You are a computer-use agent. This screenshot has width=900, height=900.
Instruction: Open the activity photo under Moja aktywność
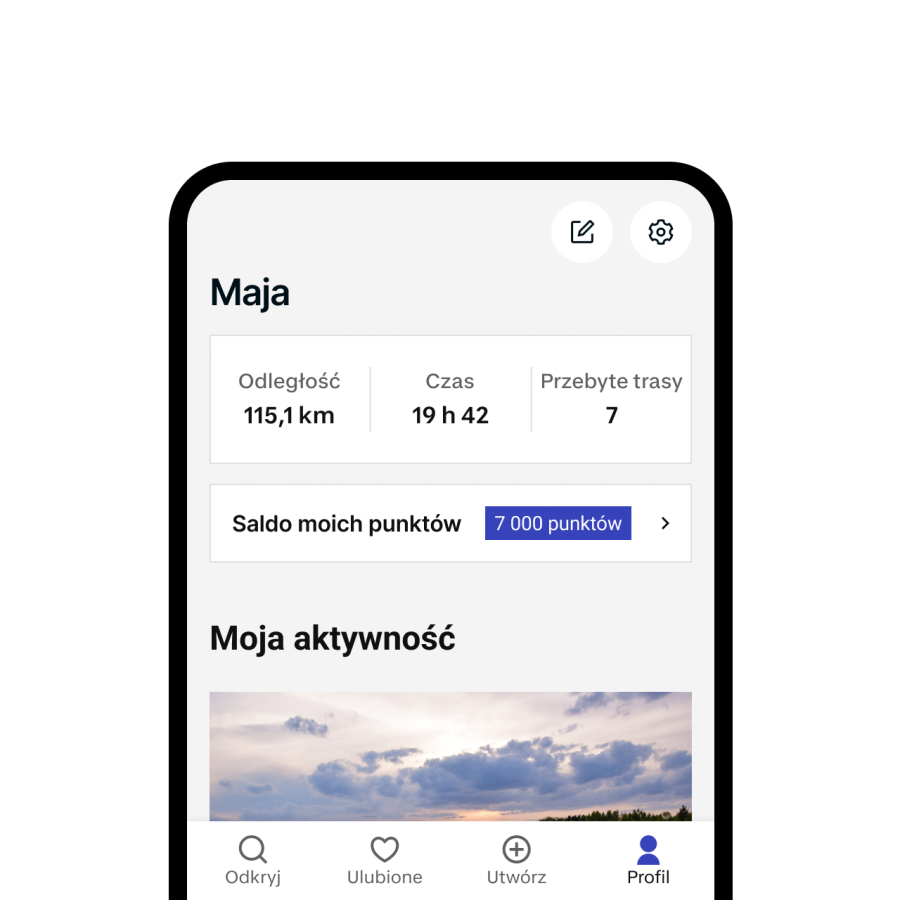point(450,756)
